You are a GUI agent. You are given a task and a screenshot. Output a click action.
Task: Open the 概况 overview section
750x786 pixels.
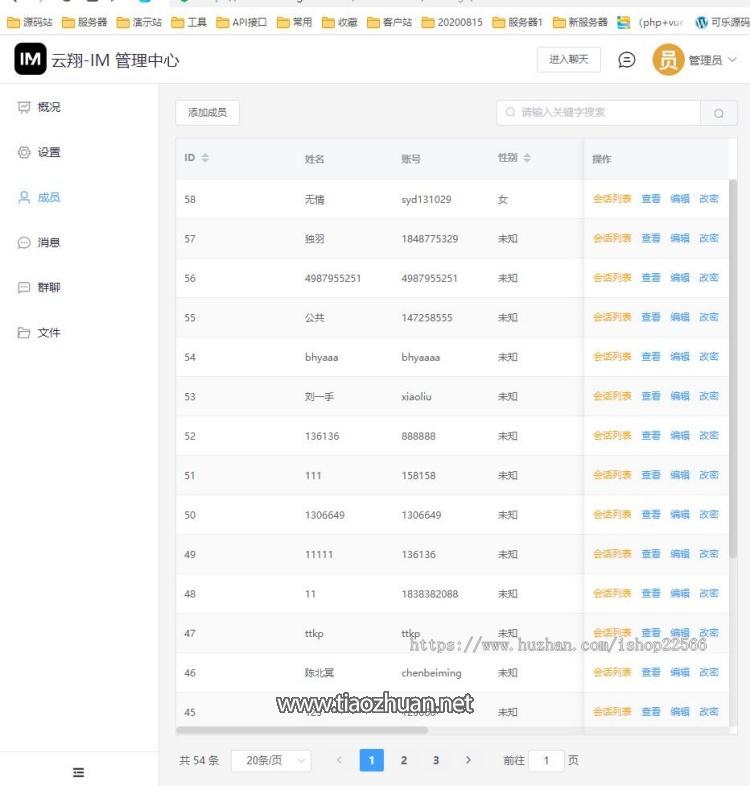tap(48, 107)
